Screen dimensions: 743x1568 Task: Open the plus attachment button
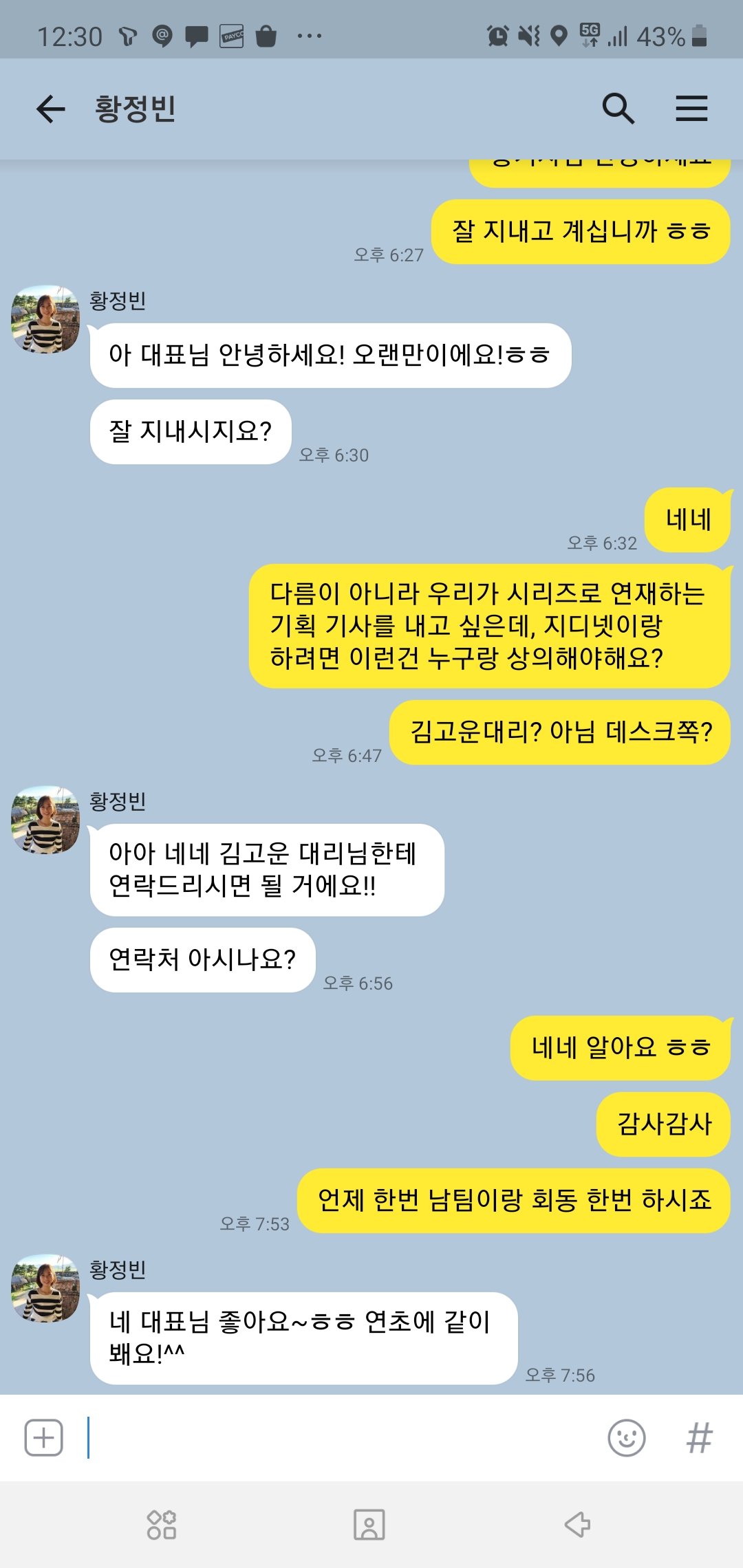pos(44,1437)
